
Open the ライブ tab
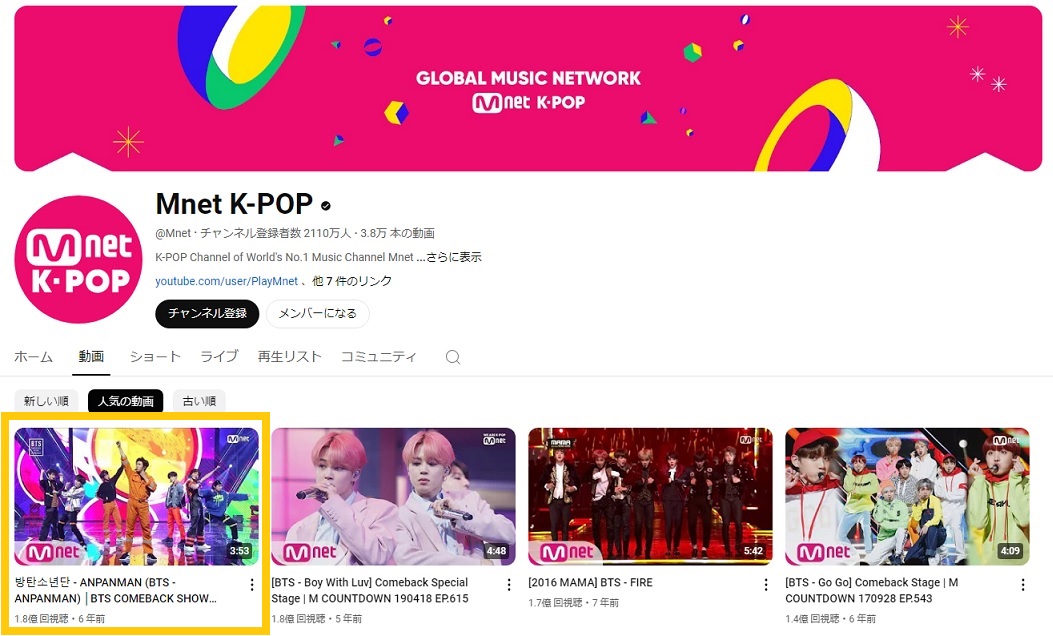tap(219, 356)
